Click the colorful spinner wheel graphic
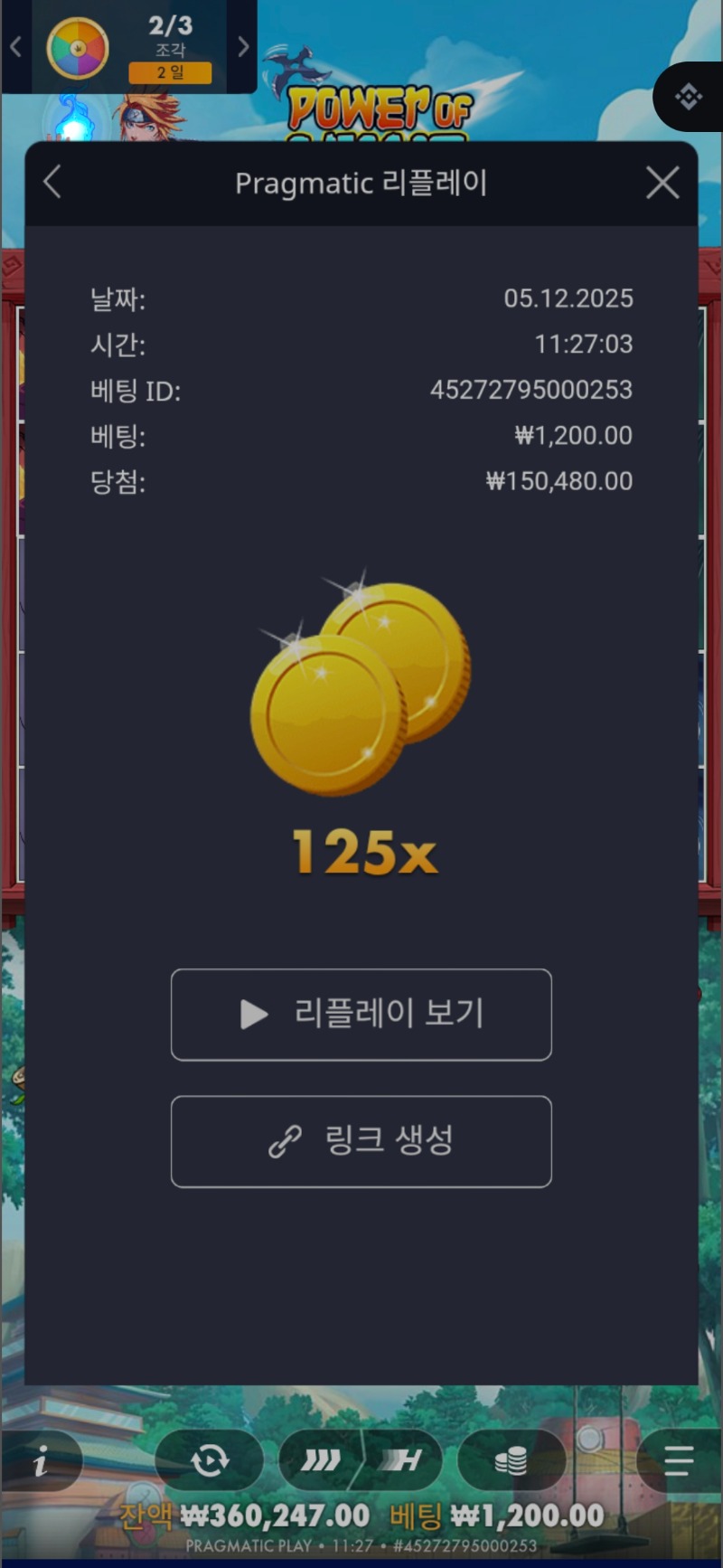 point(77,45)
